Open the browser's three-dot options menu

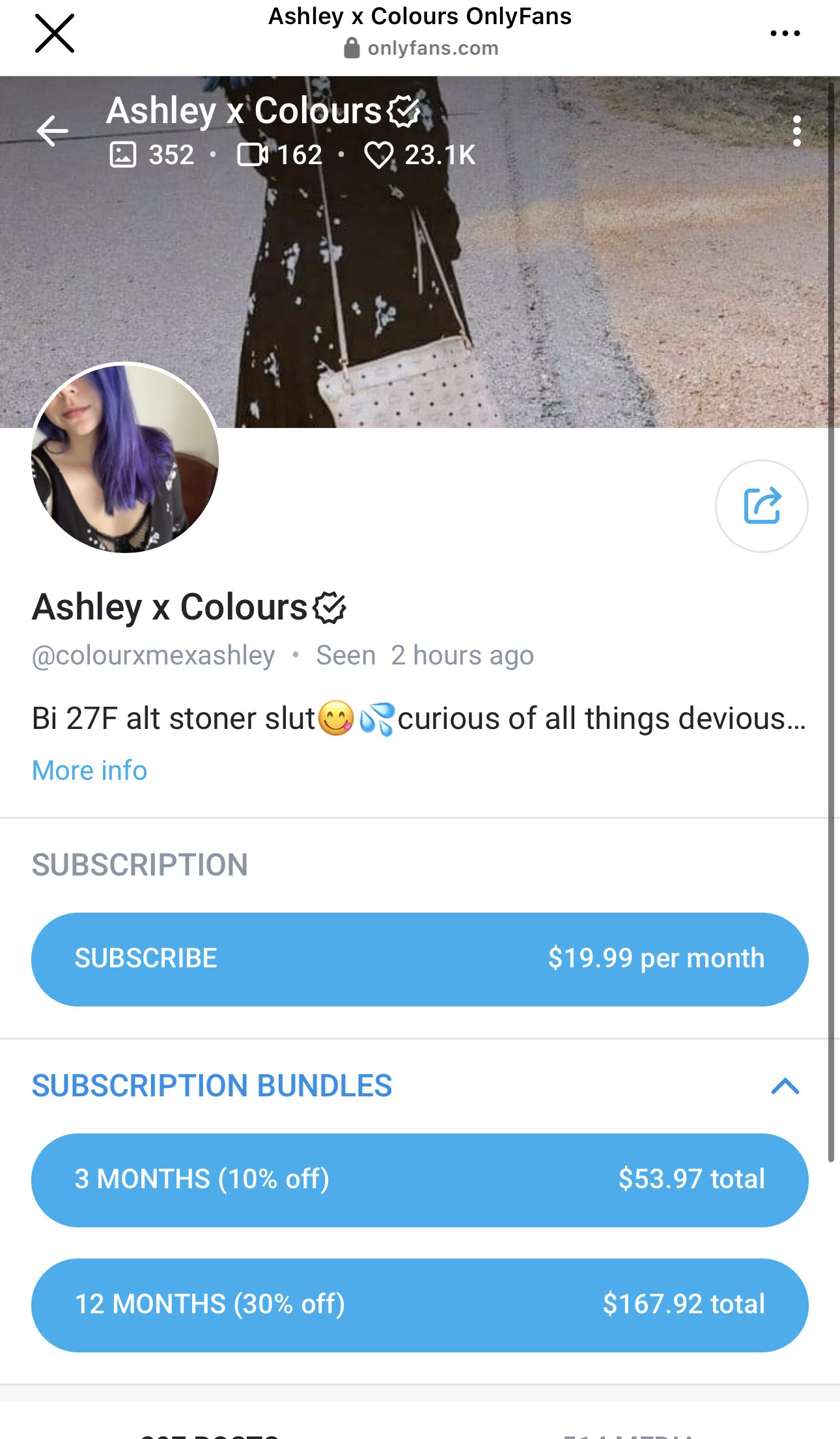[x=785, y=33]
